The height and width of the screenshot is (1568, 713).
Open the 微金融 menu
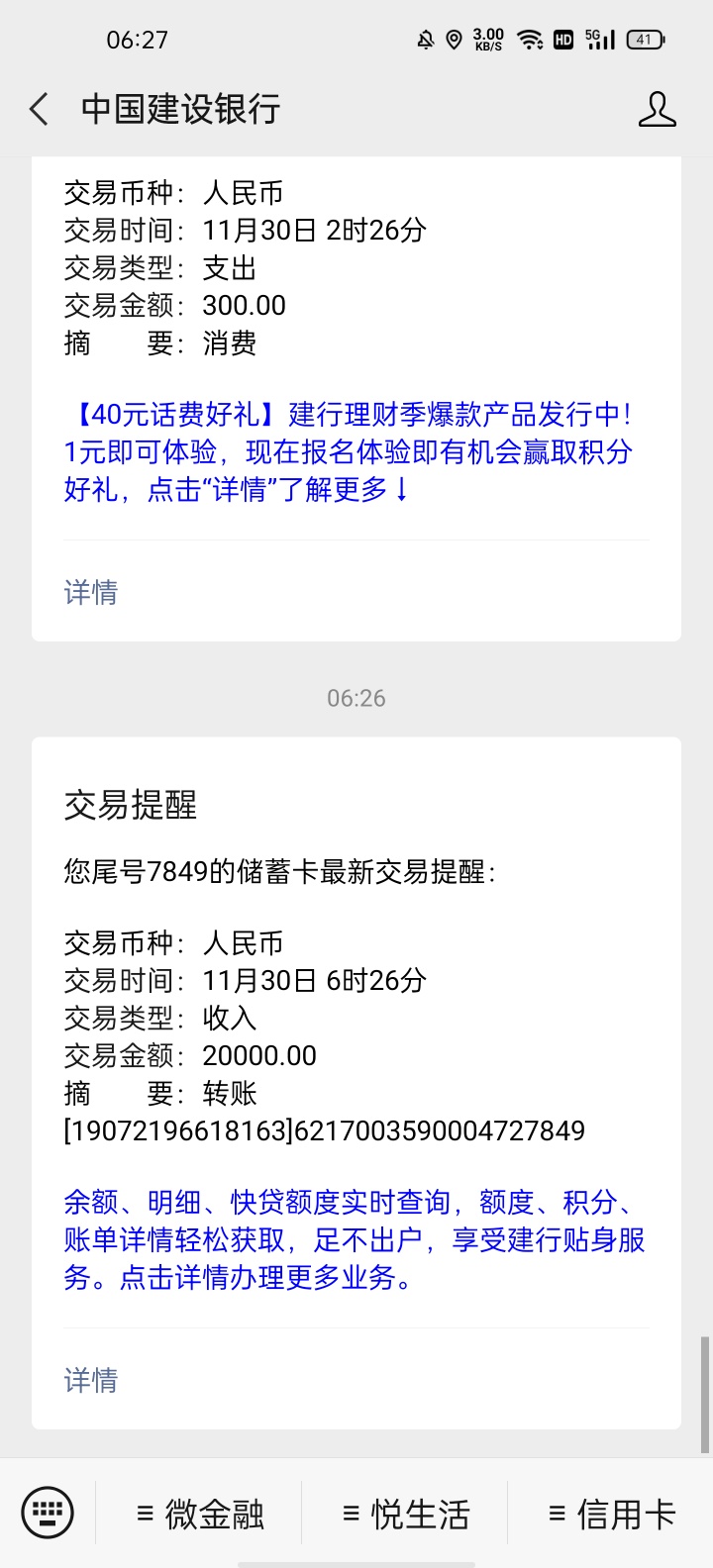coord(200,1514)
